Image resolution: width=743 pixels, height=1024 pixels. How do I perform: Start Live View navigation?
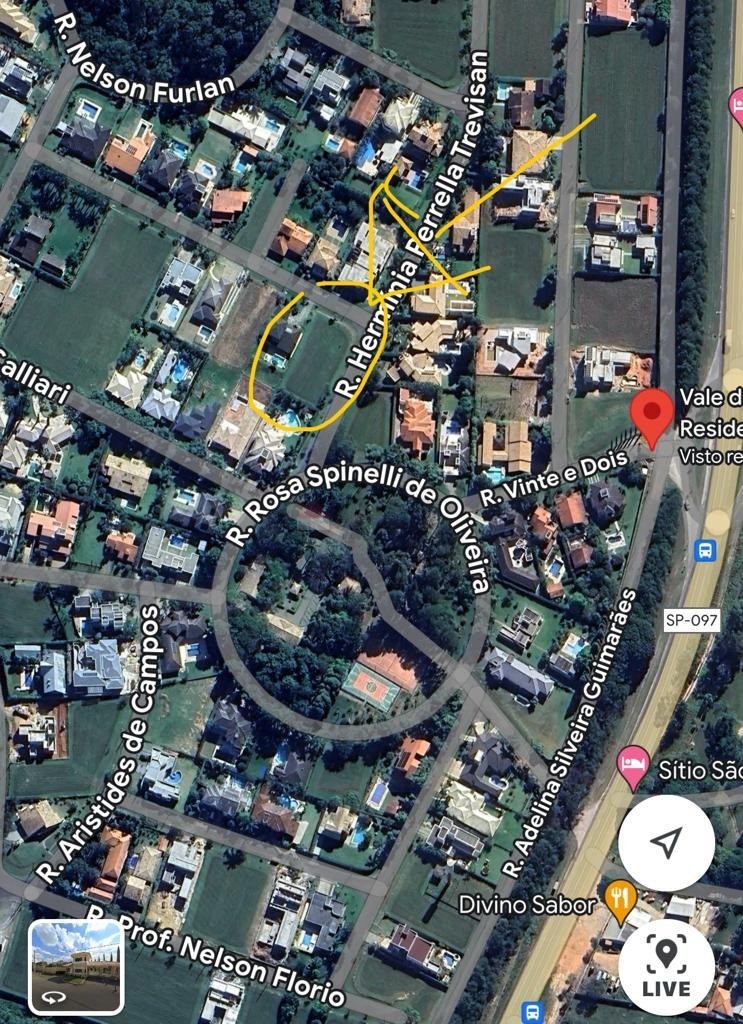[x=666, y=966]
